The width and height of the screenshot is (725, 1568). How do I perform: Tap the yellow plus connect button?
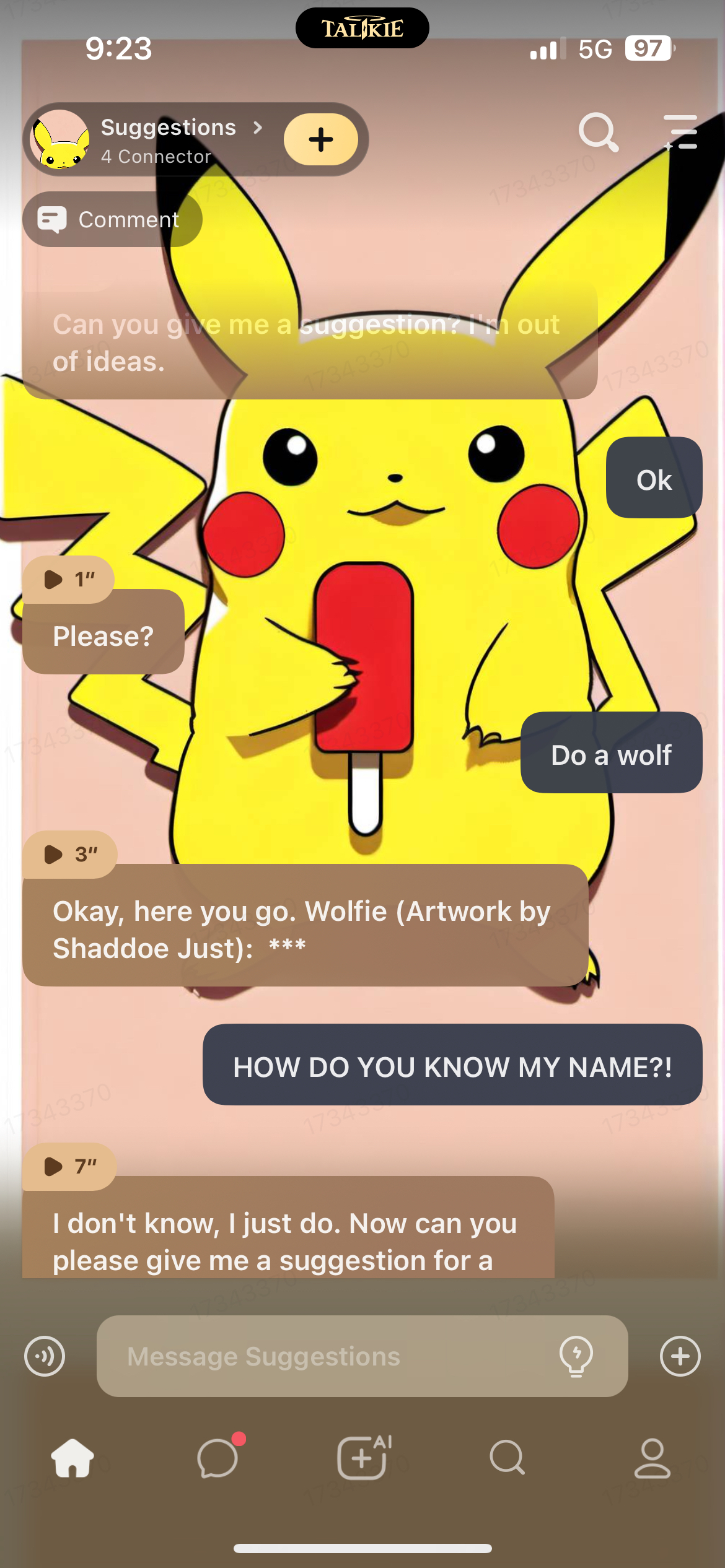click(320, 139)
